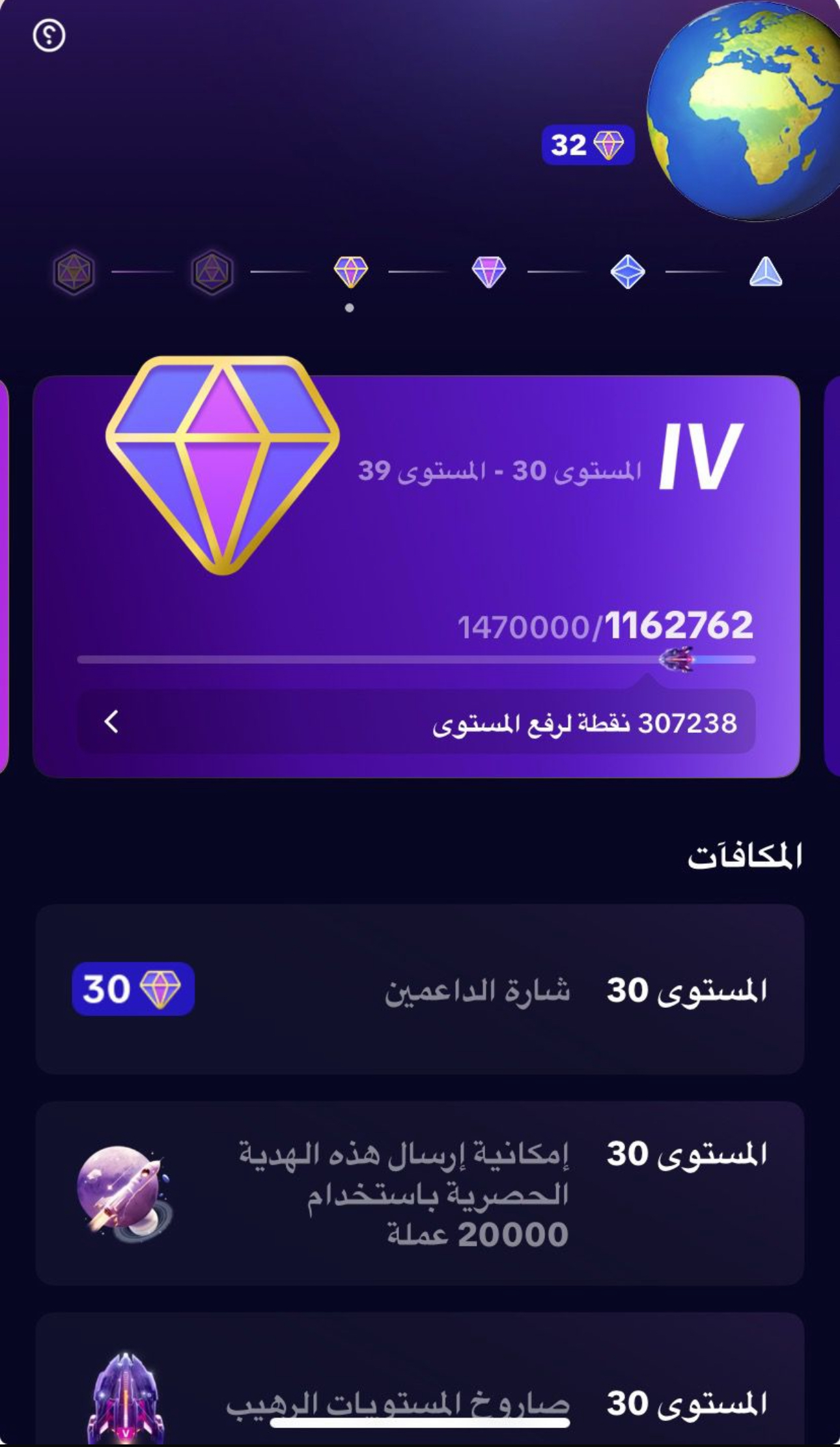Open the help question mark icon

pos(49,35)
